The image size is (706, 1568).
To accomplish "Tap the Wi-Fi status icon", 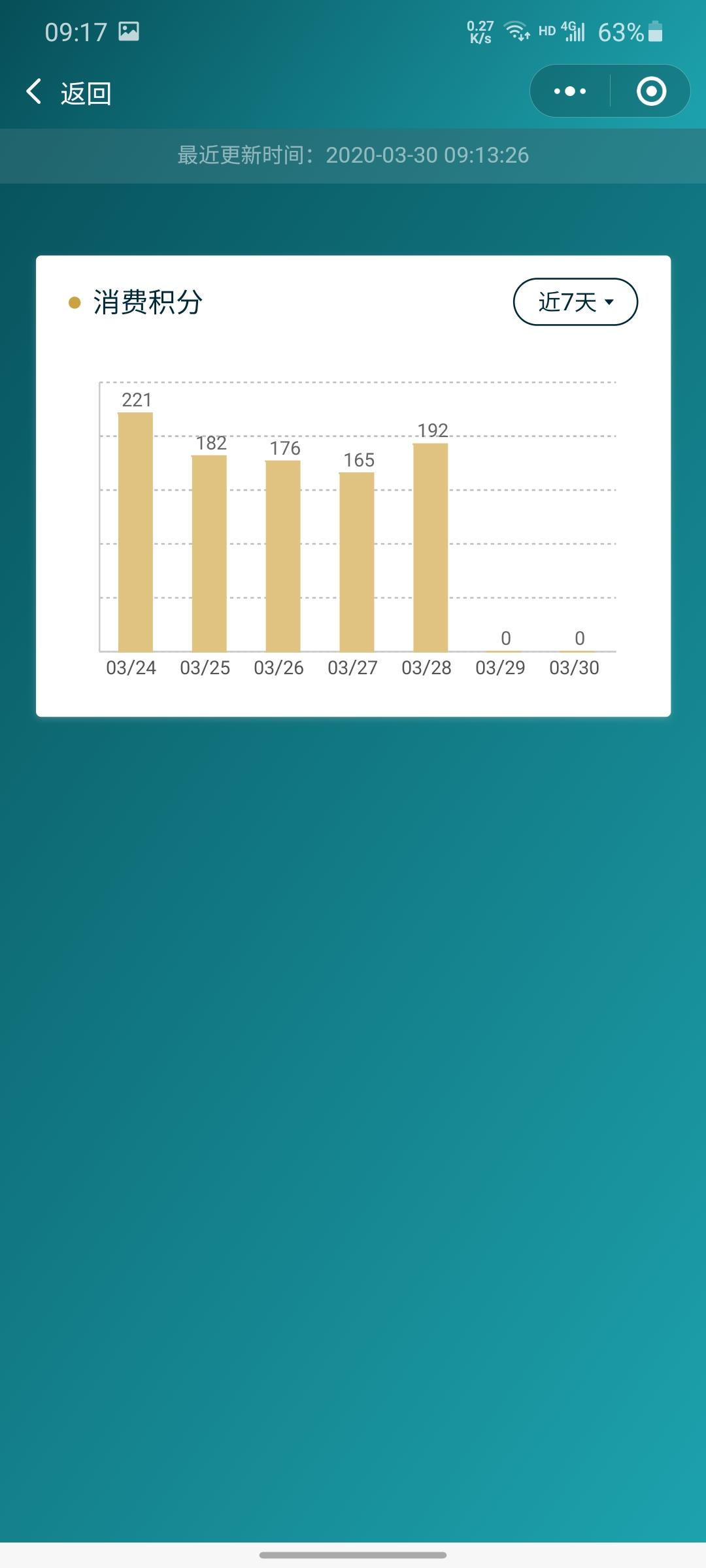I will pos(516,30).
